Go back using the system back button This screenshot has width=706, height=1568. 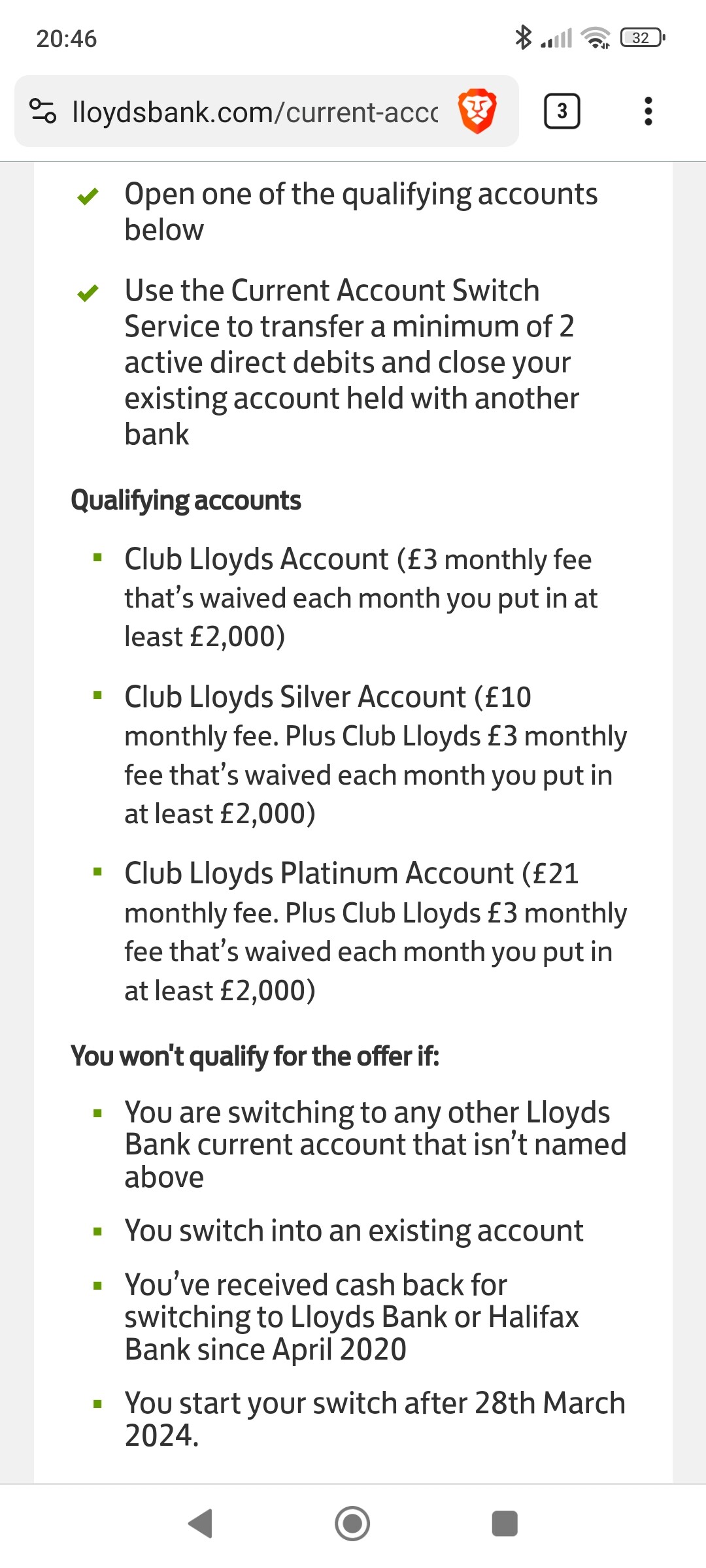tap(200, 1524)
